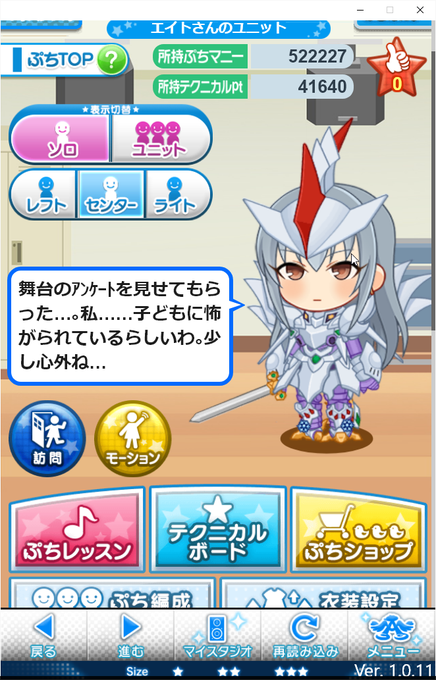Open マイスタジオ

(217, 635)
